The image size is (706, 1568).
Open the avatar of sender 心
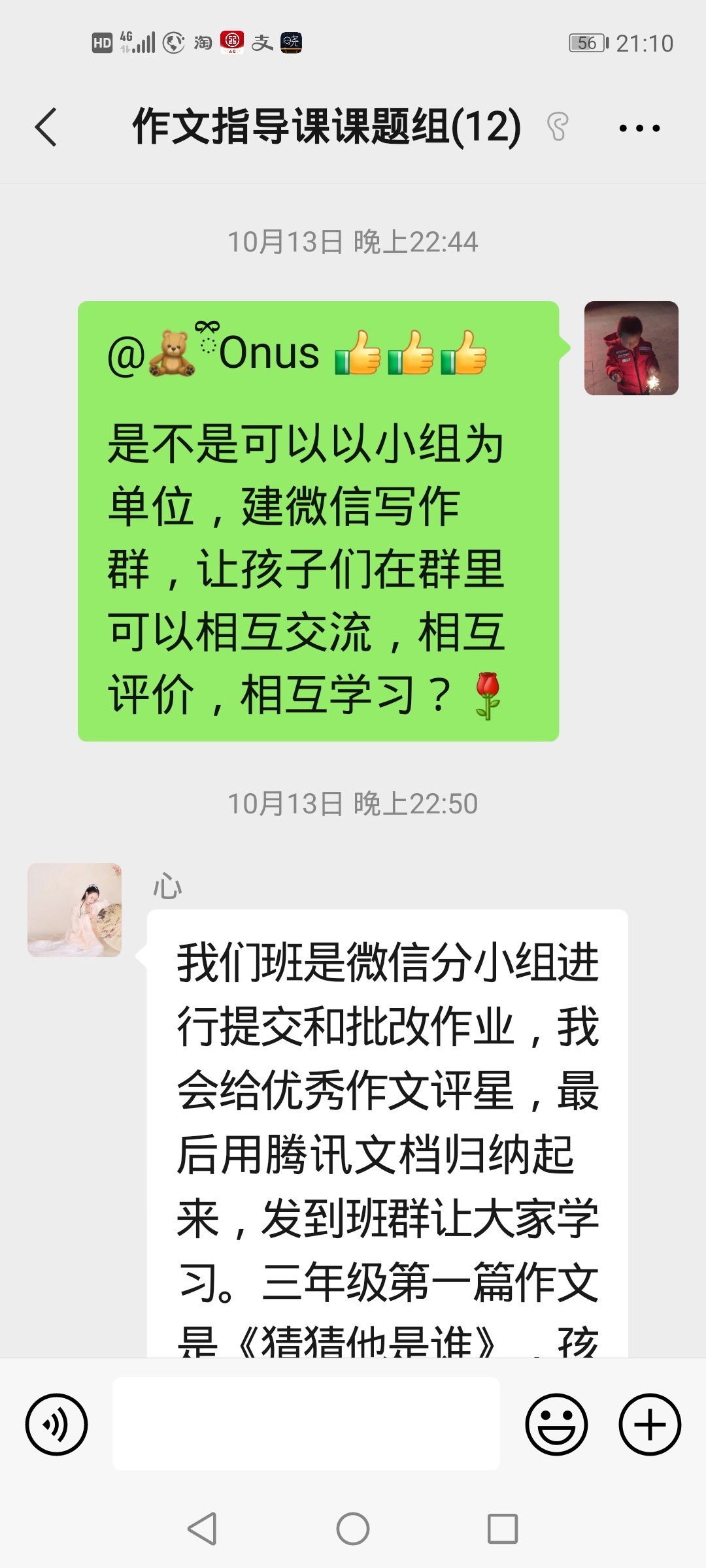coord(75,910)
